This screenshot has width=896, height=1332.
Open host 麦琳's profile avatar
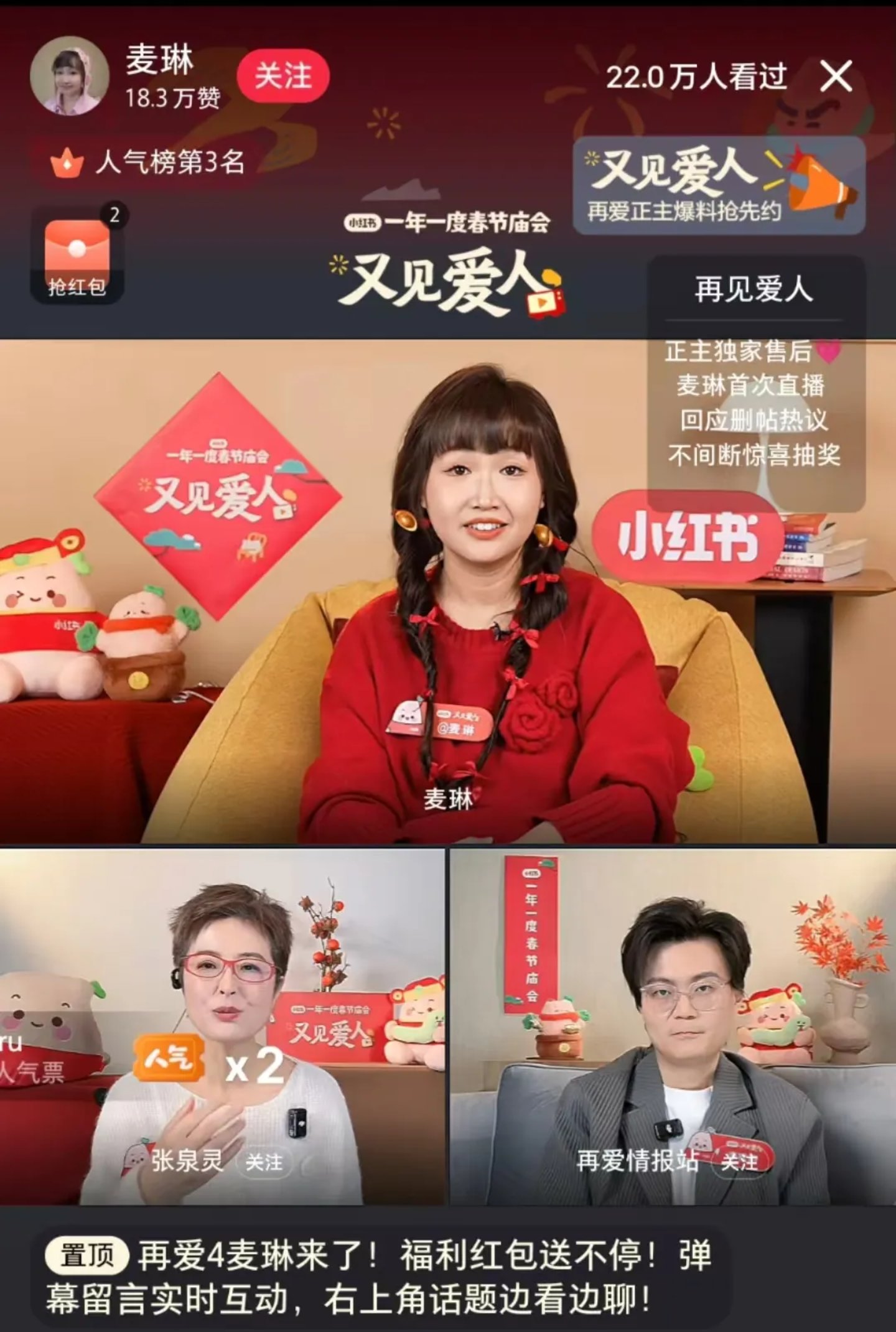click(x=70, y=76)
